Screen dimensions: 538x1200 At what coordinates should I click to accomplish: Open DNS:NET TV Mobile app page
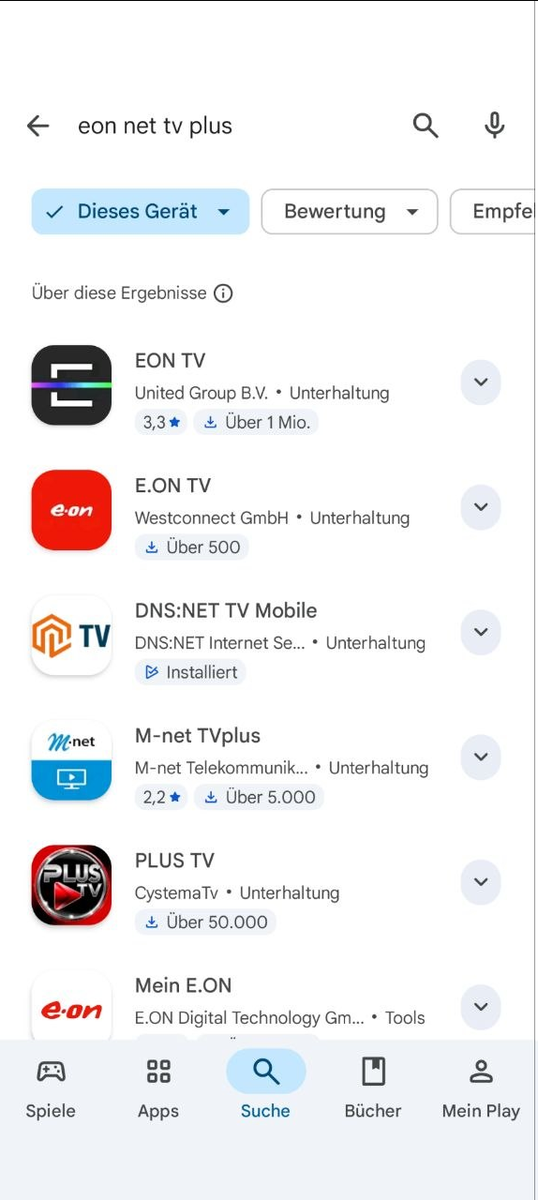coord(240,635)
